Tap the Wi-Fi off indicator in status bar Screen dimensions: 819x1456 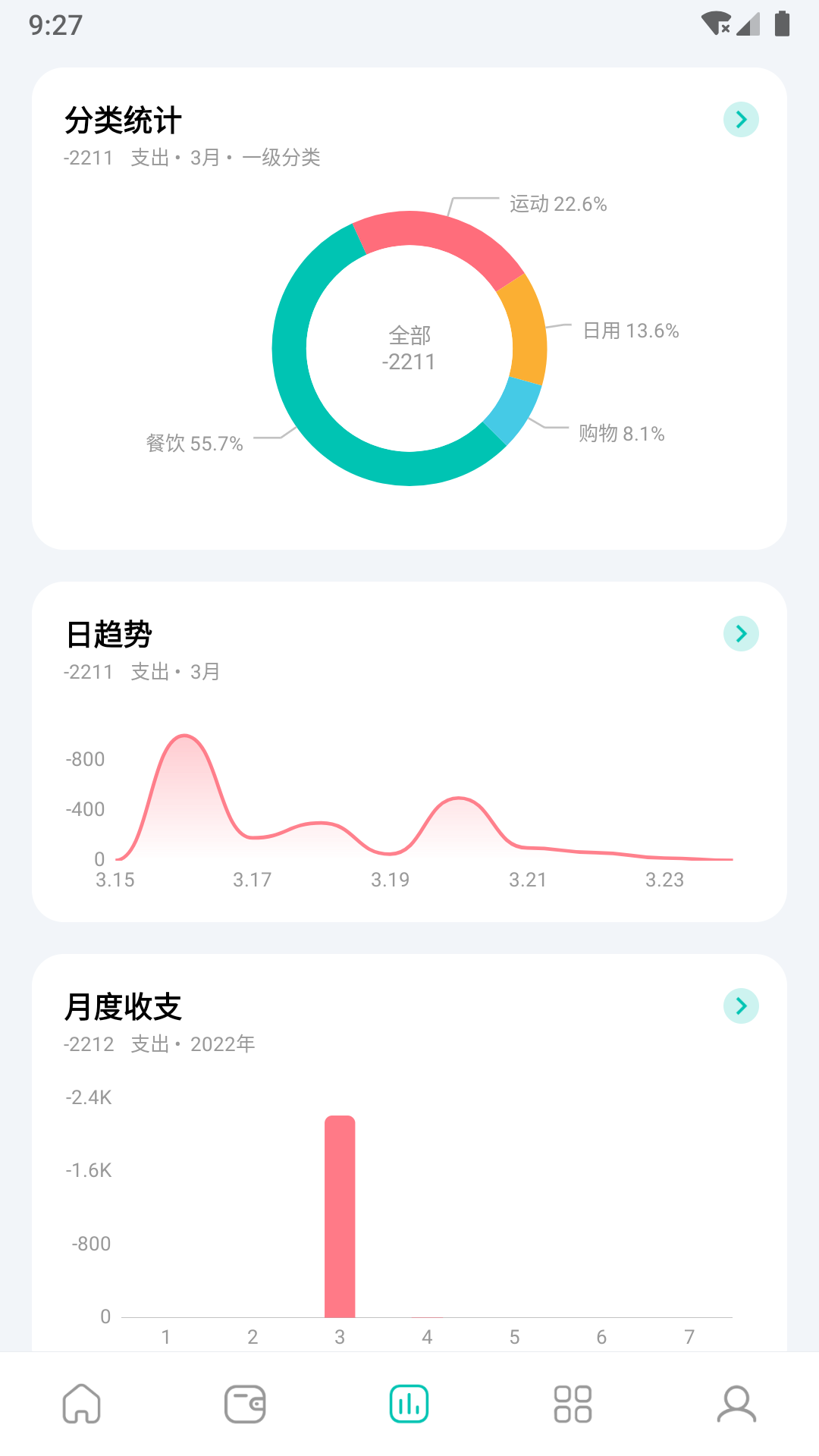pos(716,23)
